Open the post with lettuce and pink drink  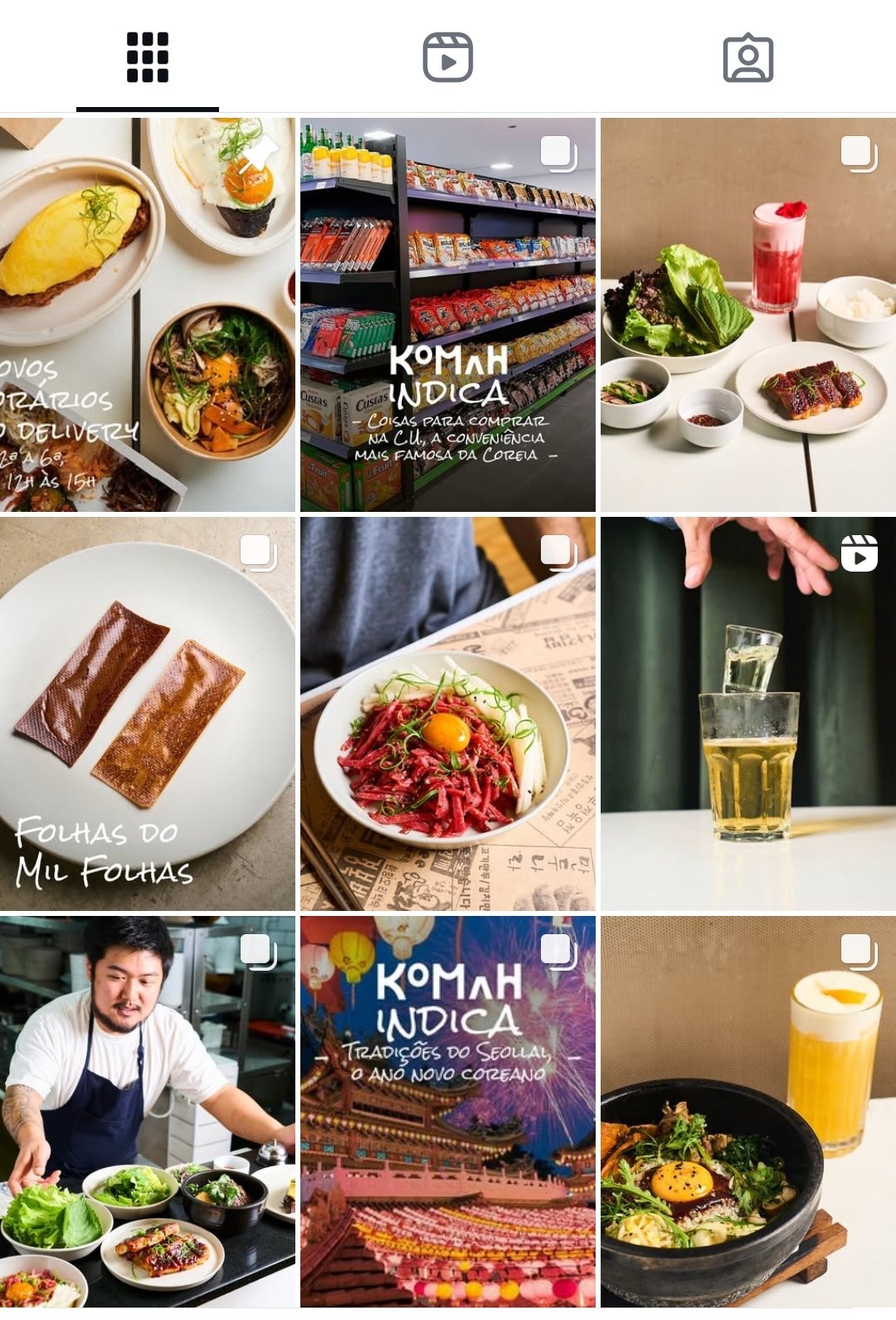pos(748,314)
